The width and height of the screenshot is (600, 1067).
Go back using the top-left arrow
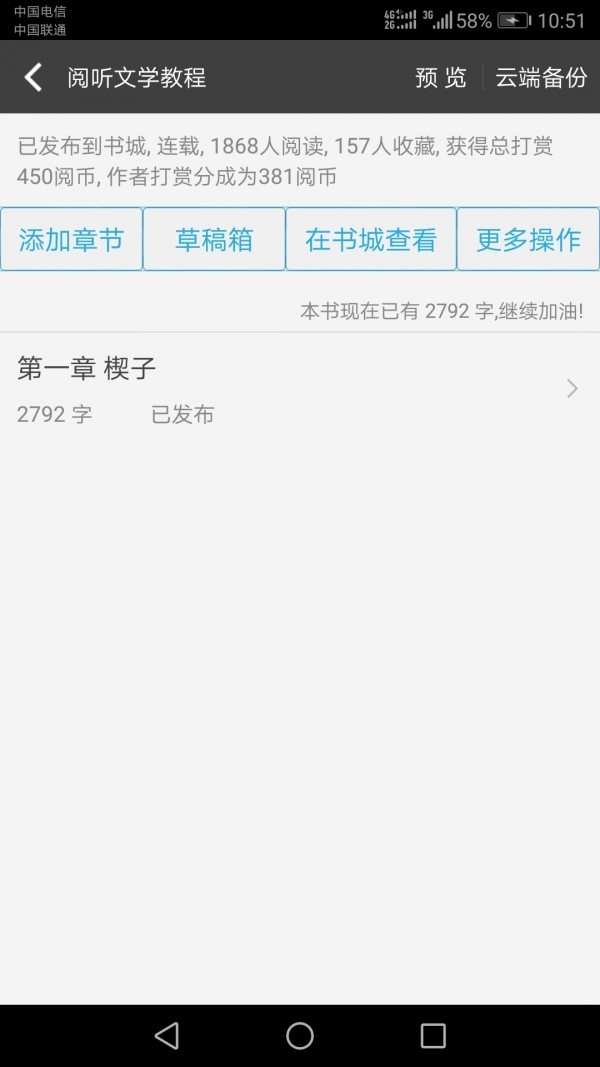point(33,77)
